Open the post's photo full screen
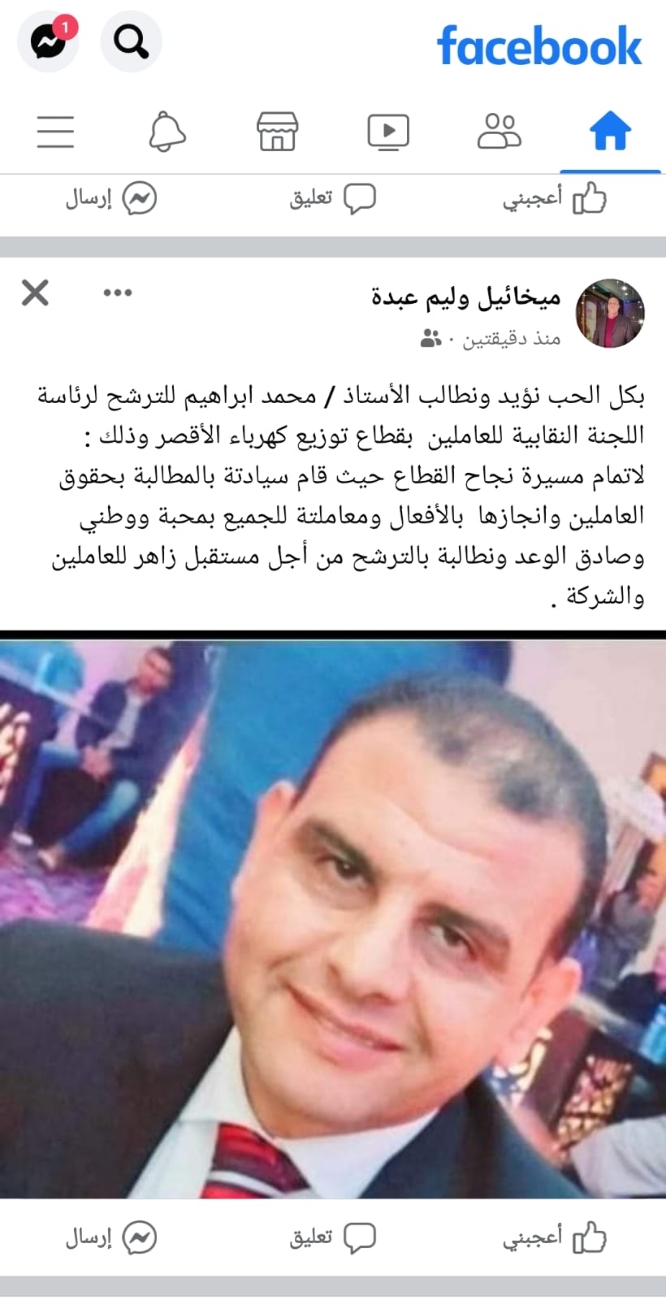This screenshot has height=1300, width=666. tap(333, 915)
